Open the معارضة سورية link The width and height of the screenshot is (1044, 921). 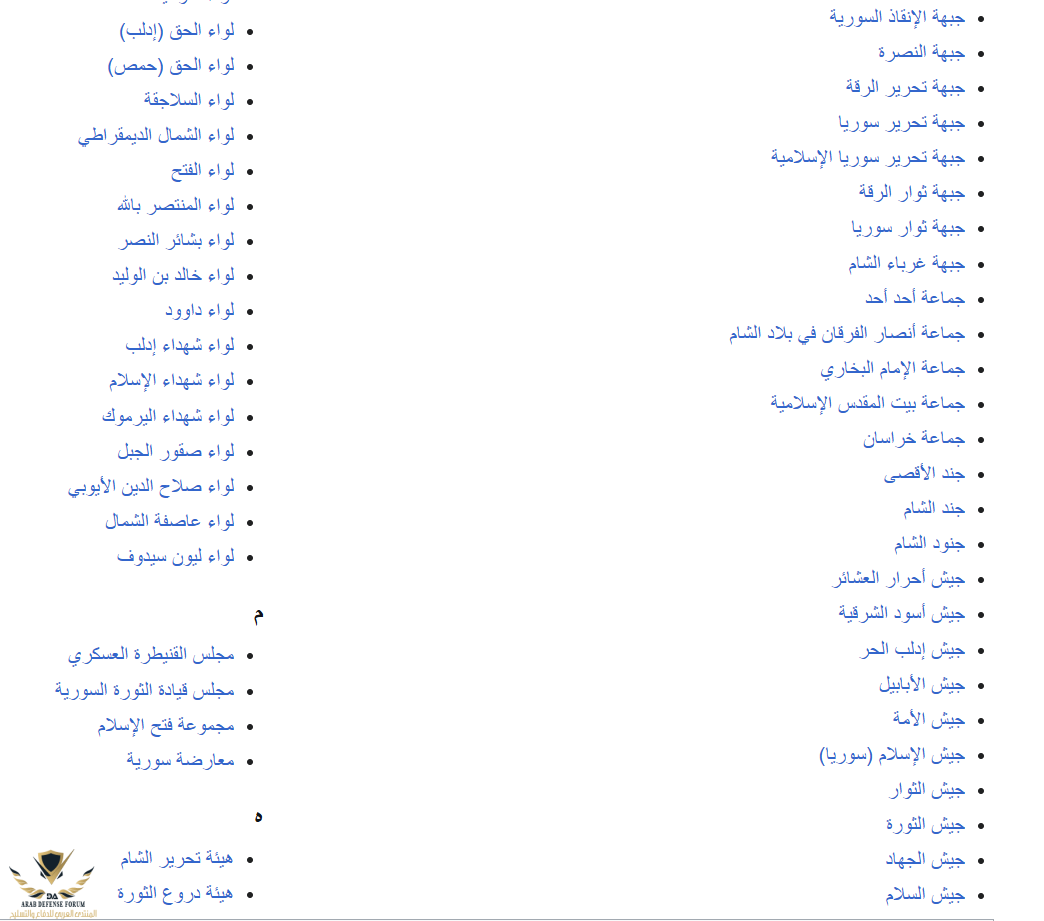[x=180, y=760]
